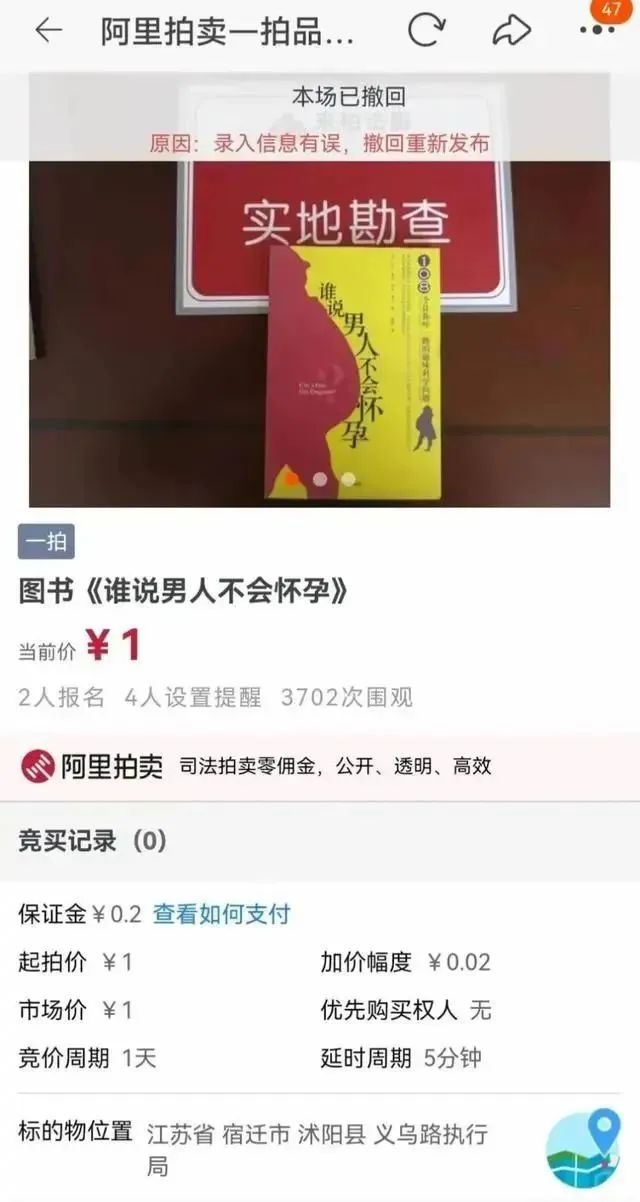Reload the auction page
Image resolution: width=640 pixels, height=1202 pixels.
(x=426, y=30)
